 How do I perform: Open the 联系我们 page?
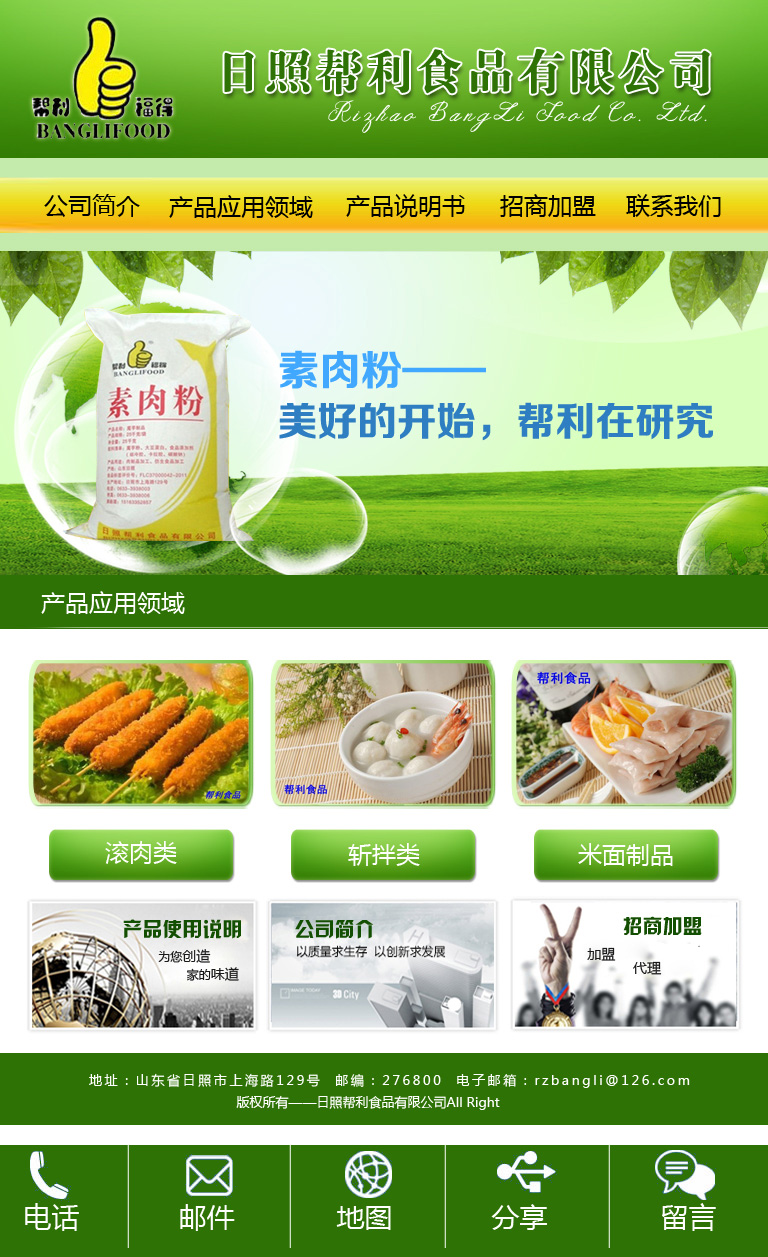673,207
